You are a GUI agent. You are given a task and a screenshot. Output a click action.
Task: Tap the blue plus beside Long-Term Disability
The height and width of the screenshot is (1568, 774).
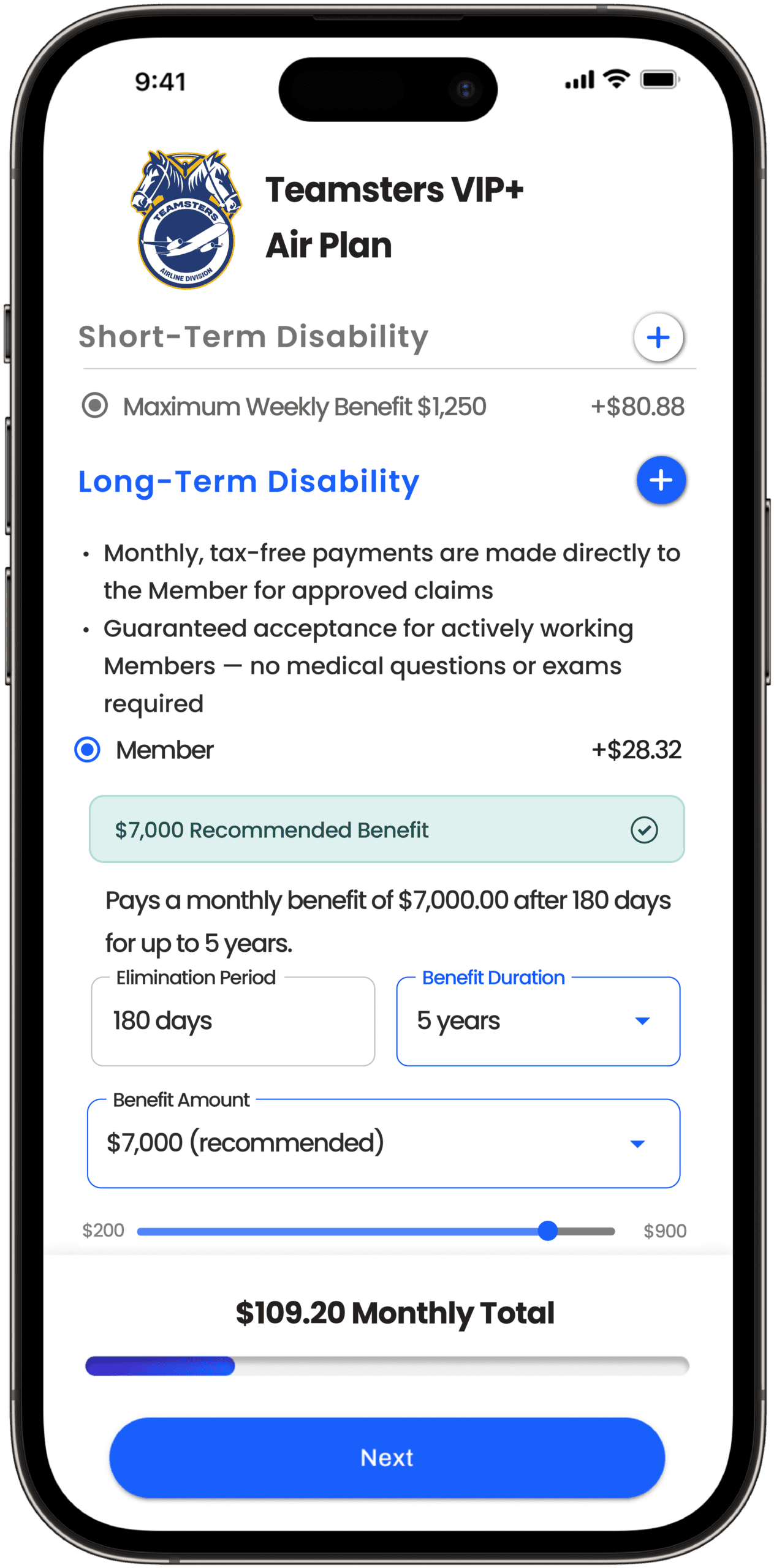tap(660, 480)
